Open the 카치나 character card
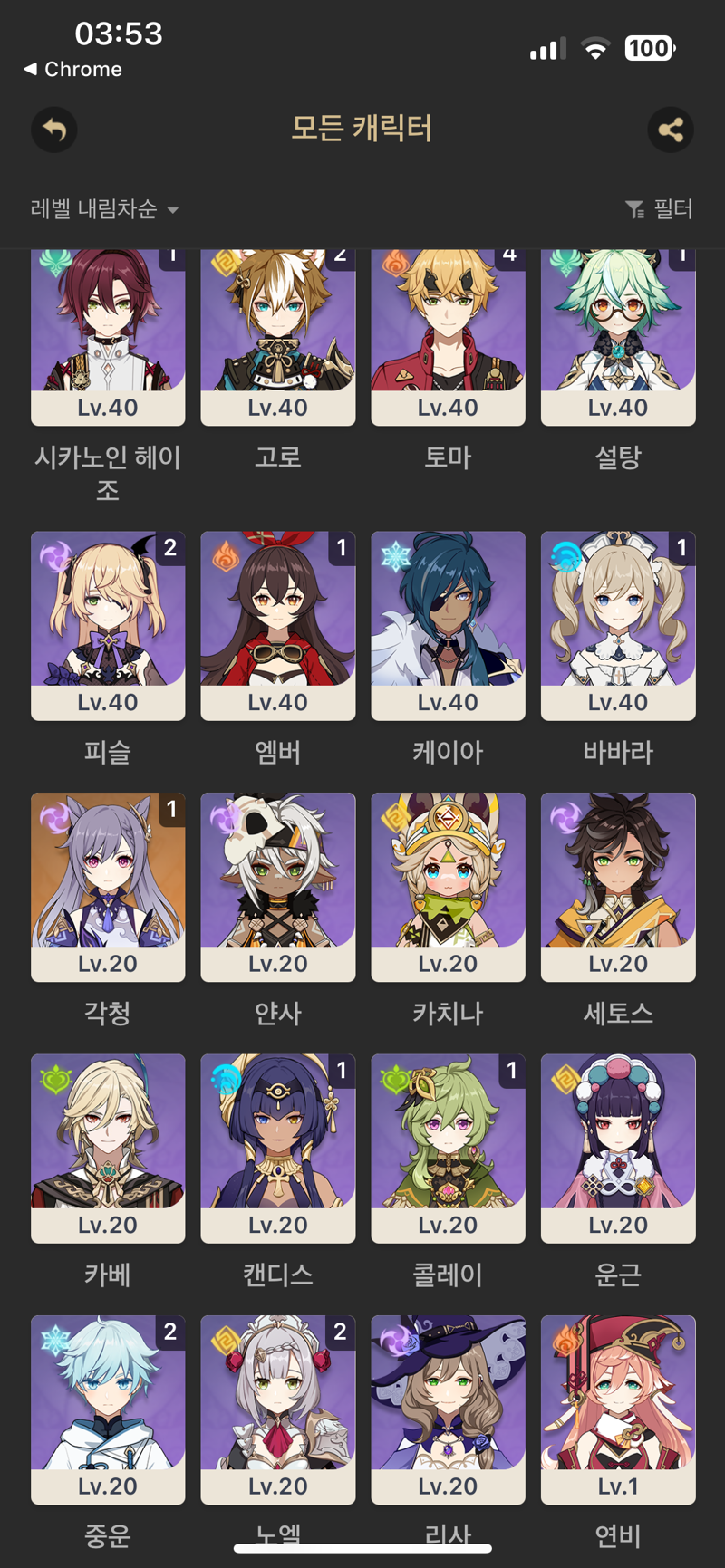The width and height of the screenshot is (725, 1568). 448,886
